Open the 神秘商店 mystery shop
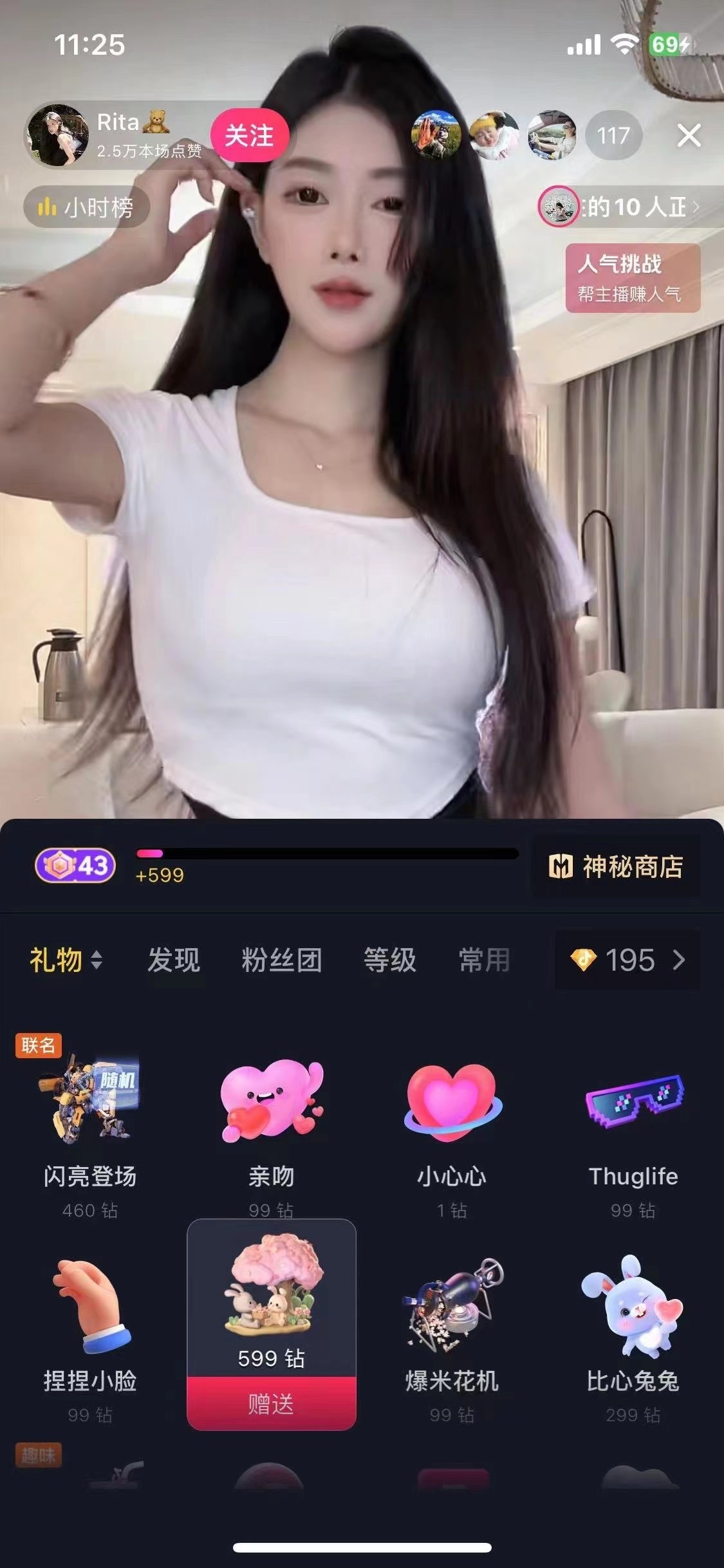The width and height of the screenshot is (724, 1568). point(616,866)
